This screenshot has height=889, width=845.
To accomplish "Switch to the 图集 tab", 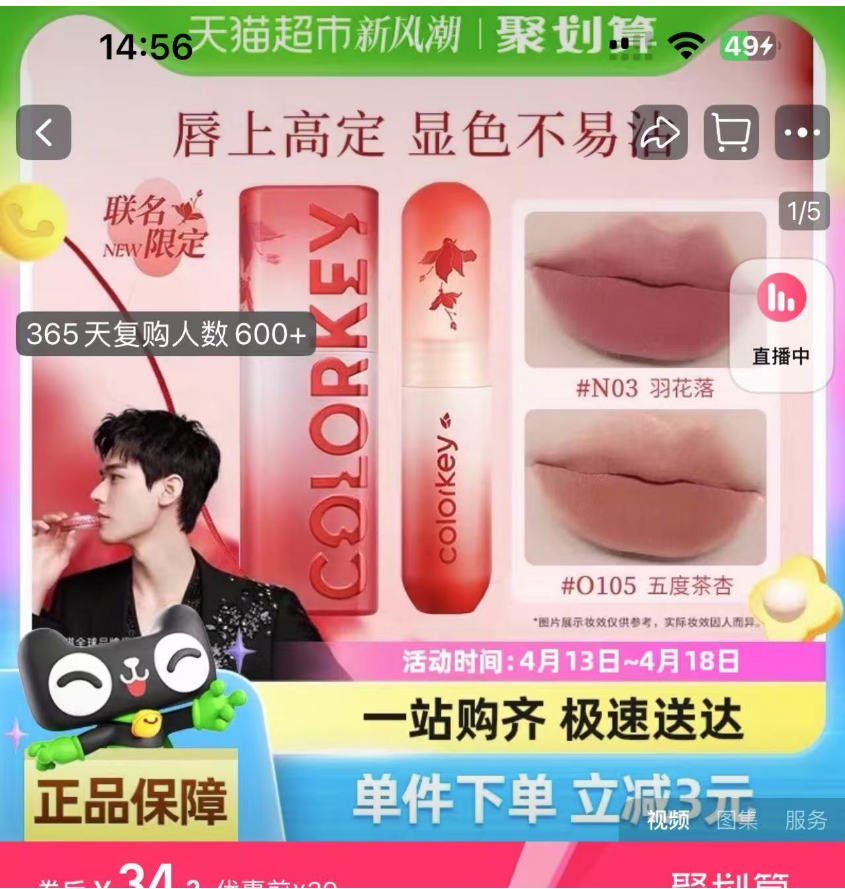I will point(737,821).
